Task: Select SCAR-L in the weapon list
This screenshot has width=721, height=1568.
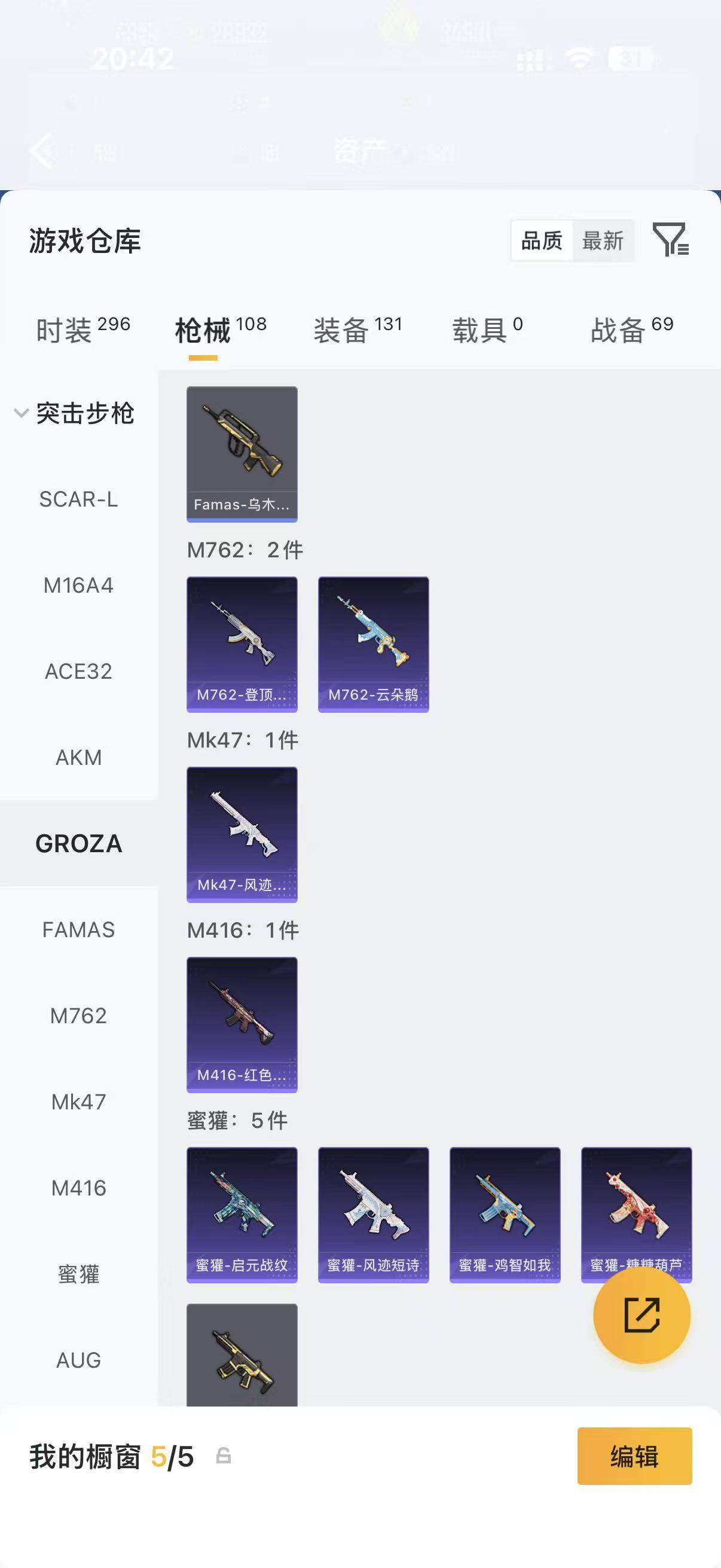Action: [78, 499]
